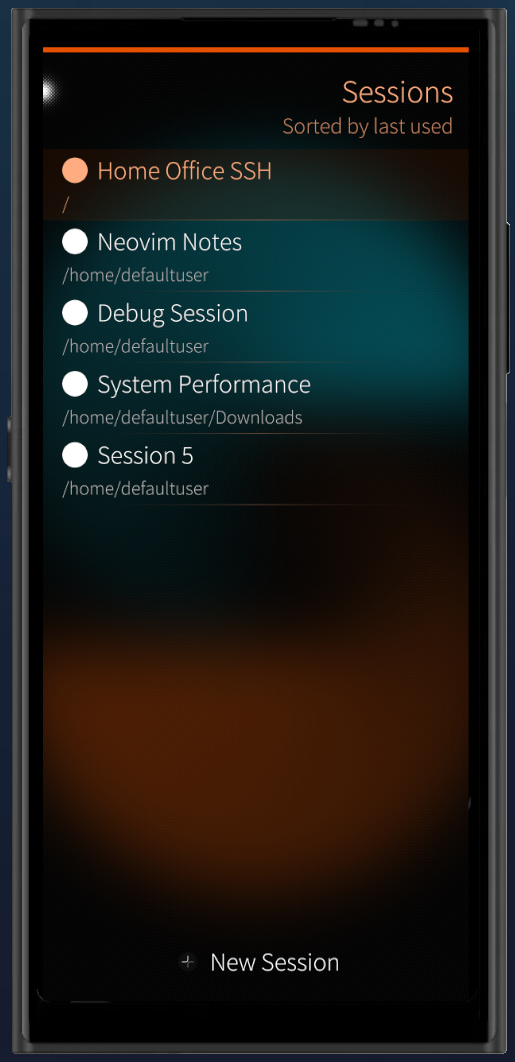Open the Neovim Notes session
Image resolution: width=515 pixels, height=1062 pixels.
click(x=255, y=256)
